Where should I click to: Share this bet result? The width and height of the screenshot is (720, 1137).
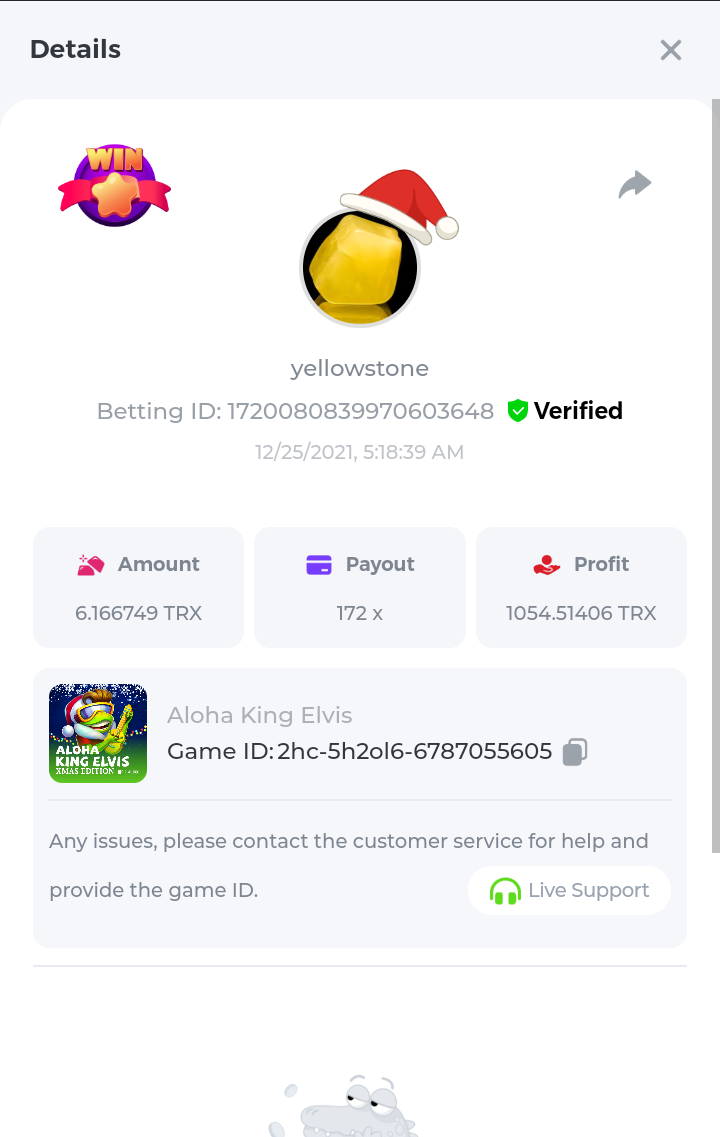635,185
